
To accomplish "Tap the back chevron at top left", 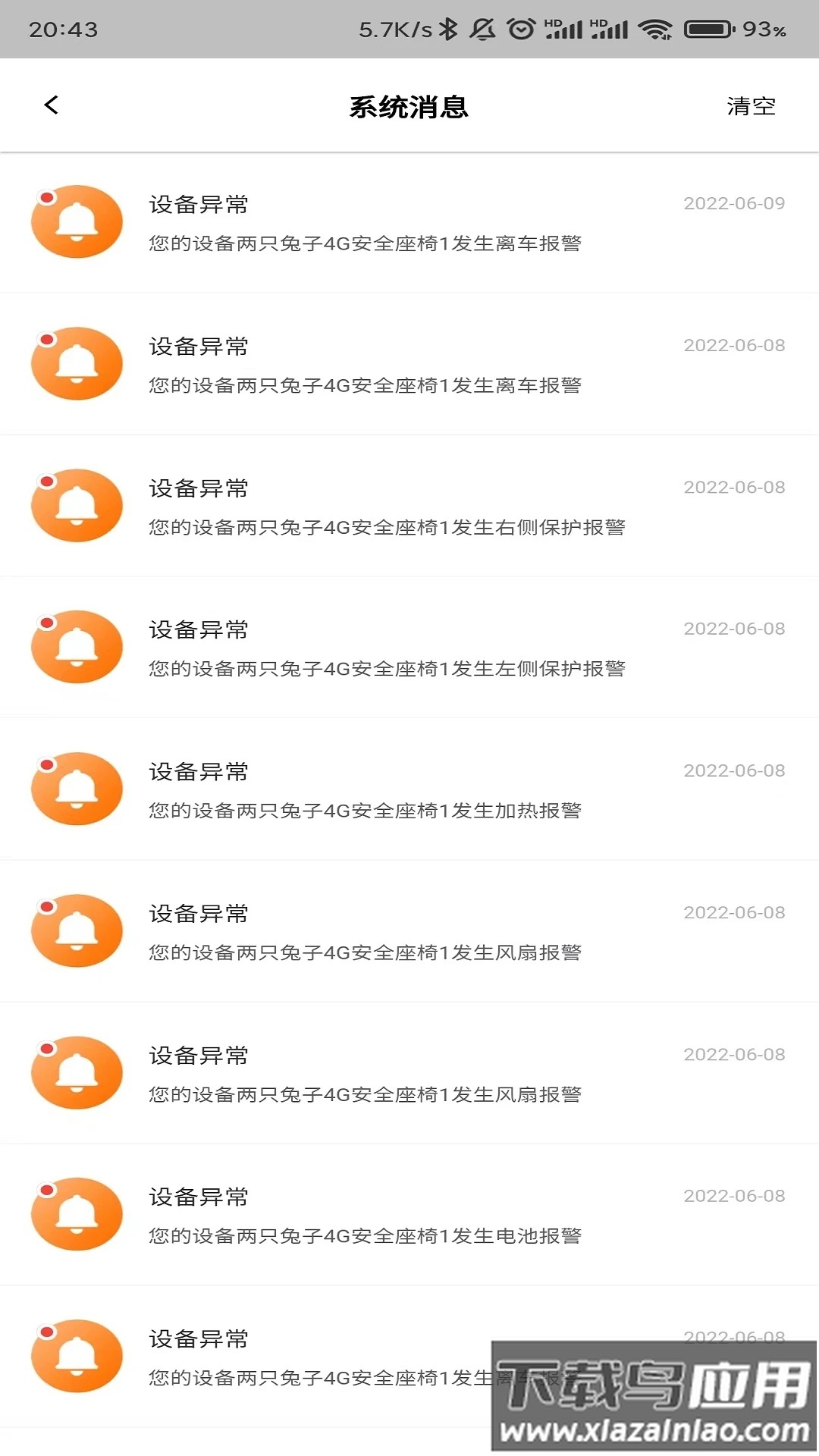I will 52,105.
